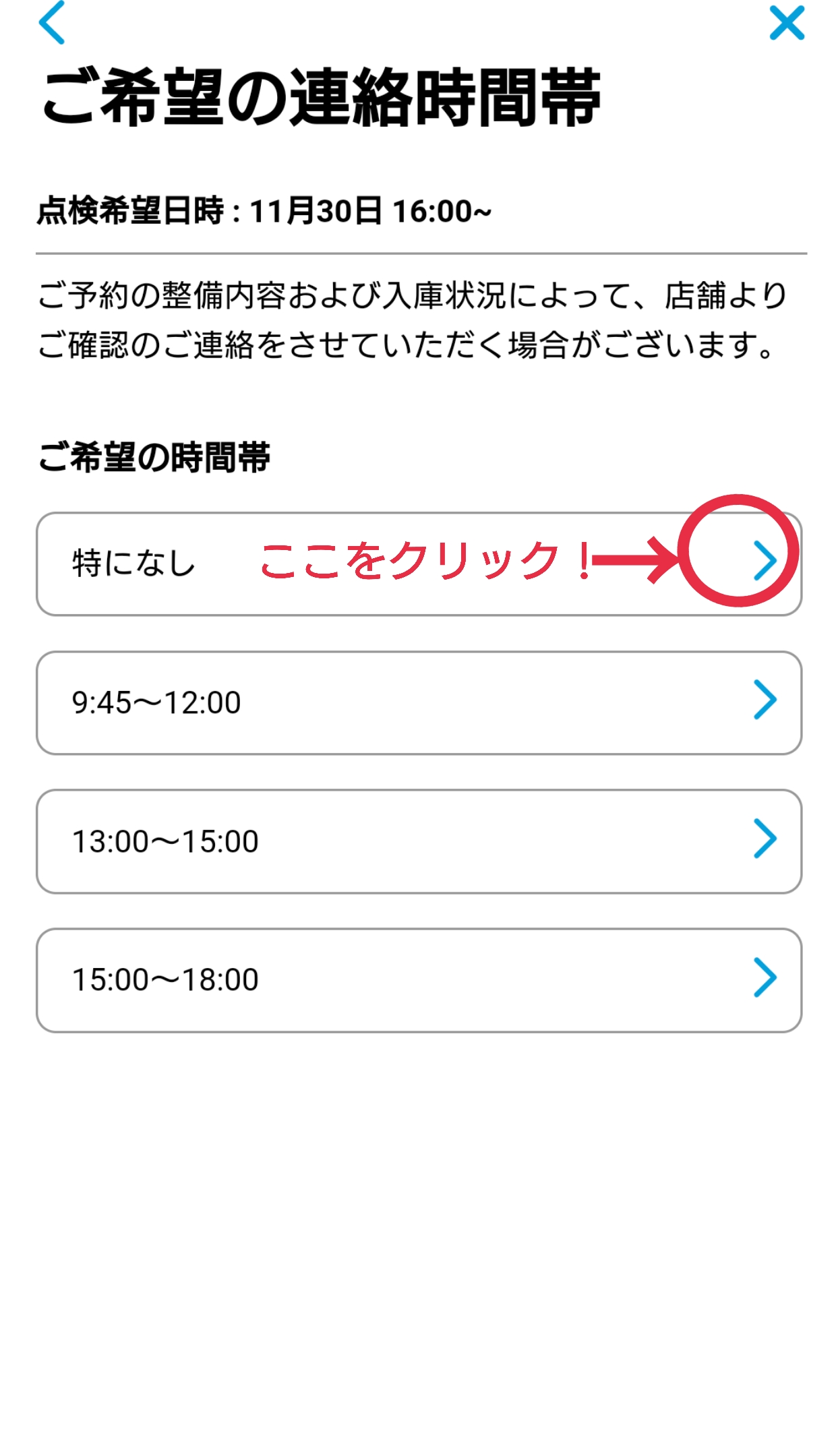838x1456 pixels.
Task: Close the contact time screen
Action: point(787,23)
